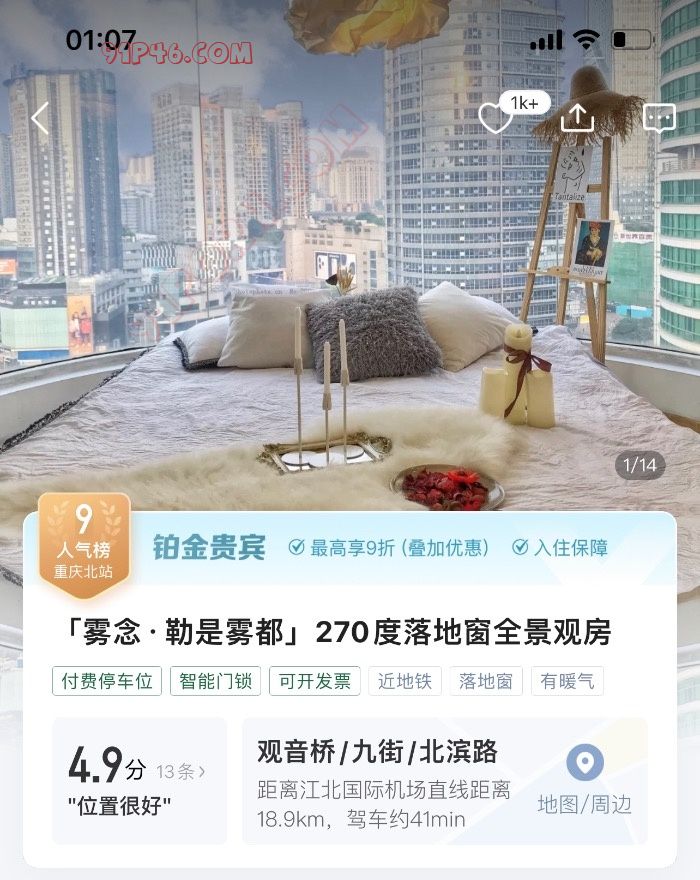Open the main room photo
700x880 pixels.
pos(350,300)
